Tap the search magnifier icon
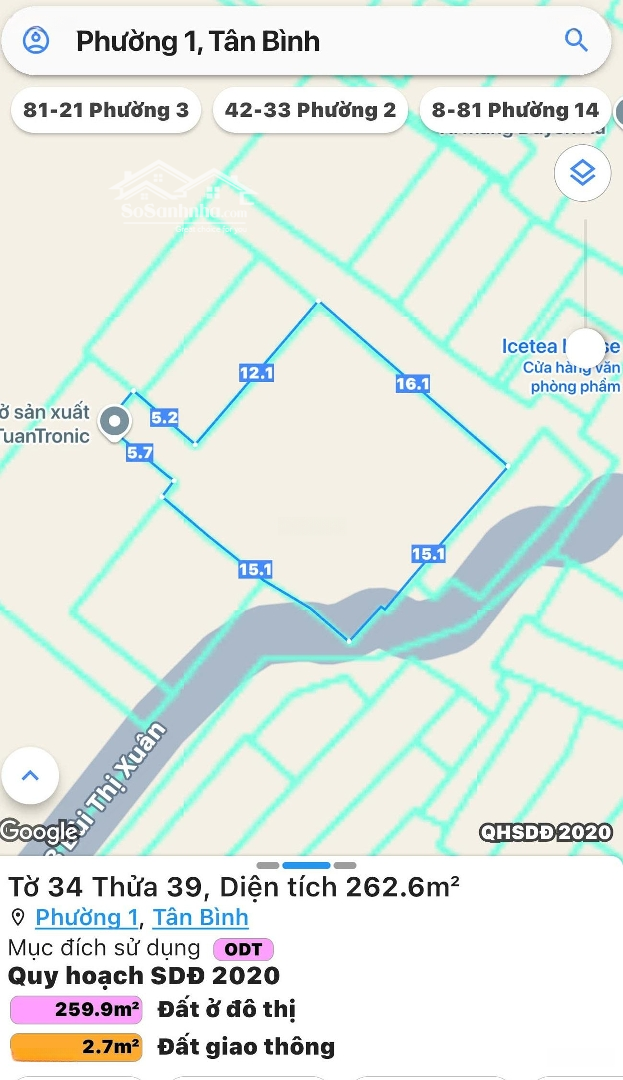 [576, 41]
